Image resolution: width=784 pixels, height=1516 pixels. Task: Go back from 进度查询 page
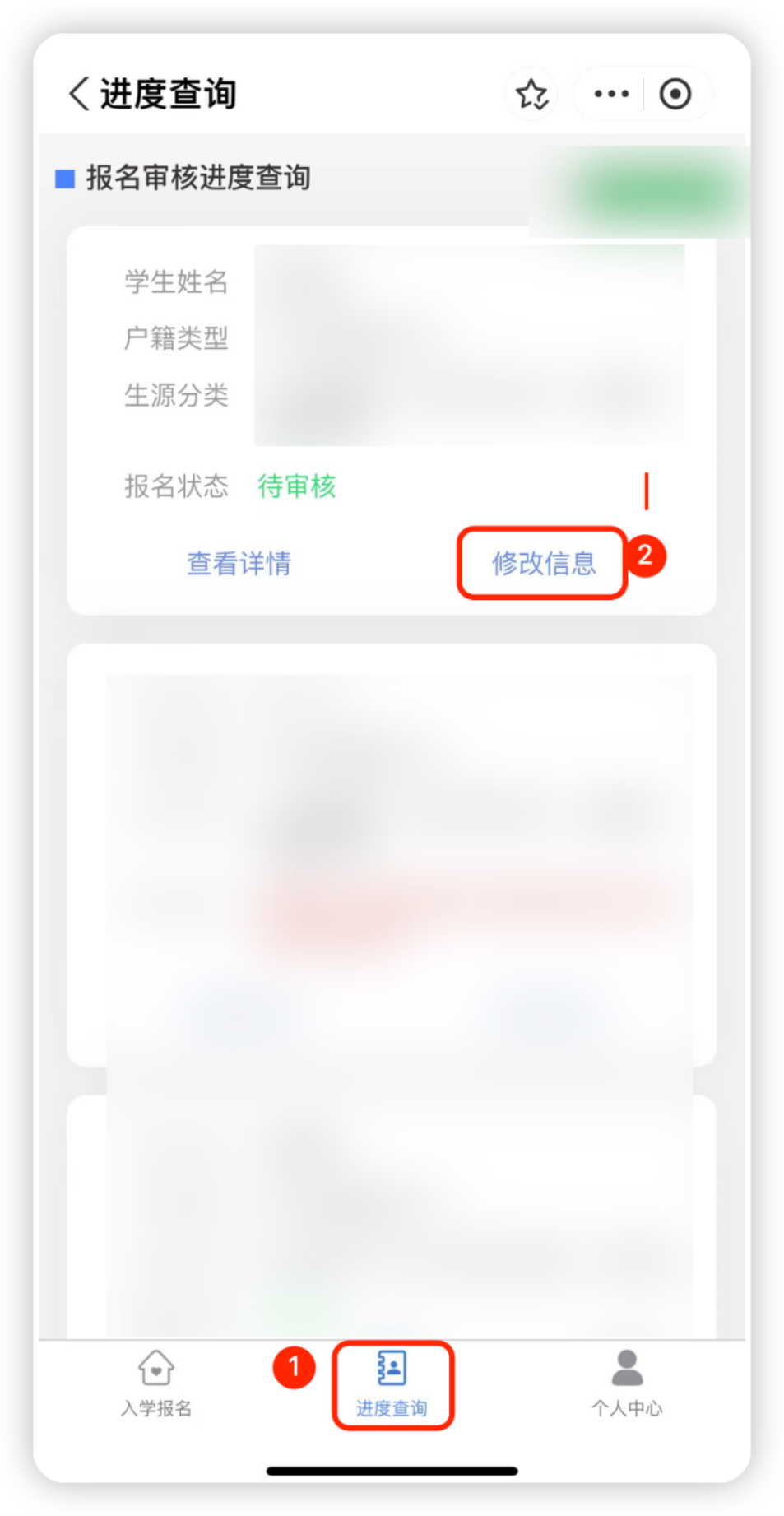tap(80, 94)
